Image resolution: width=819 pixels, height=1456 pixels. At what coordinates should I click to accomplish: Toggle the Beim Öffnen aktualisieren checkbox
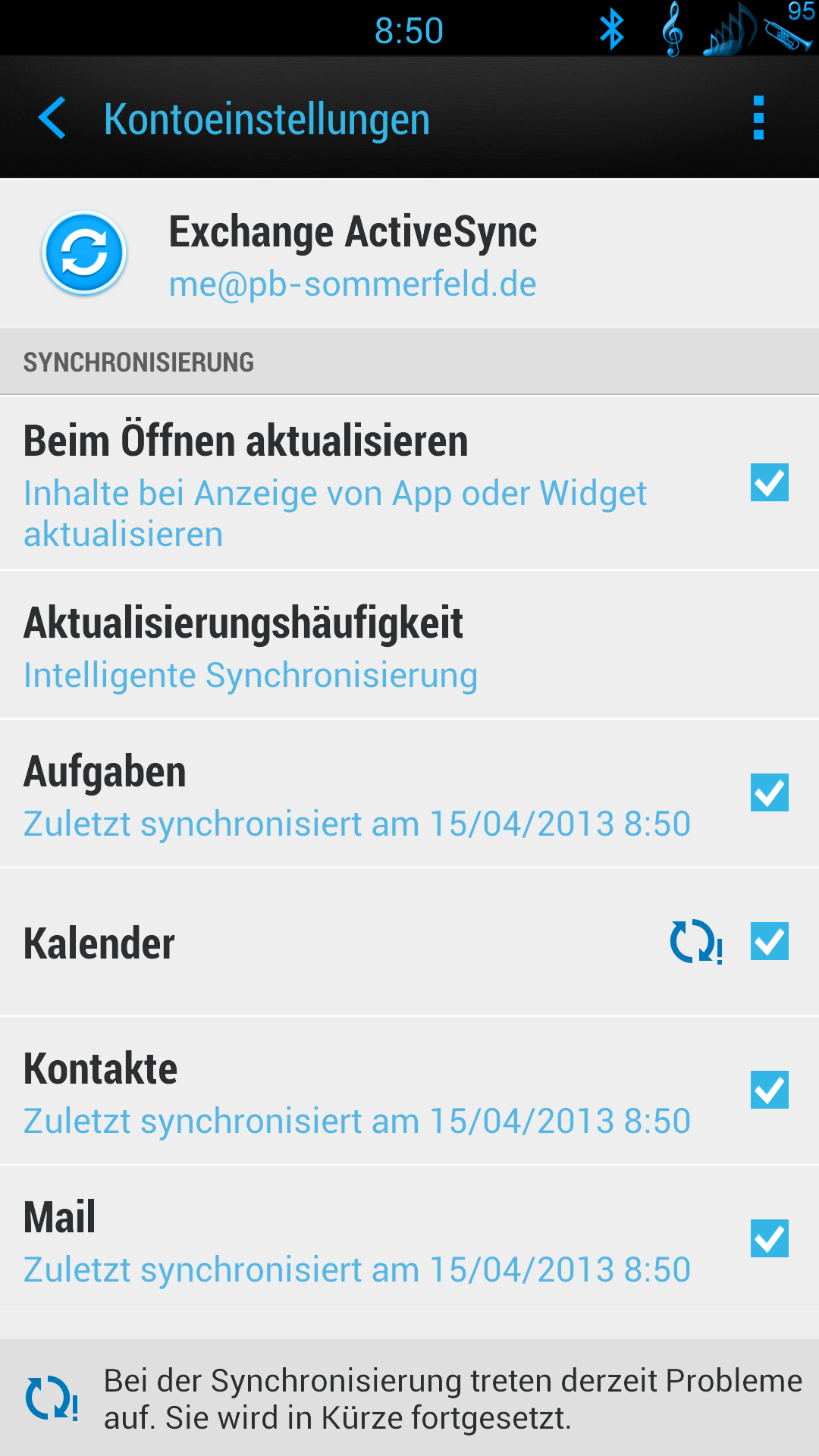tap(769, 482)
